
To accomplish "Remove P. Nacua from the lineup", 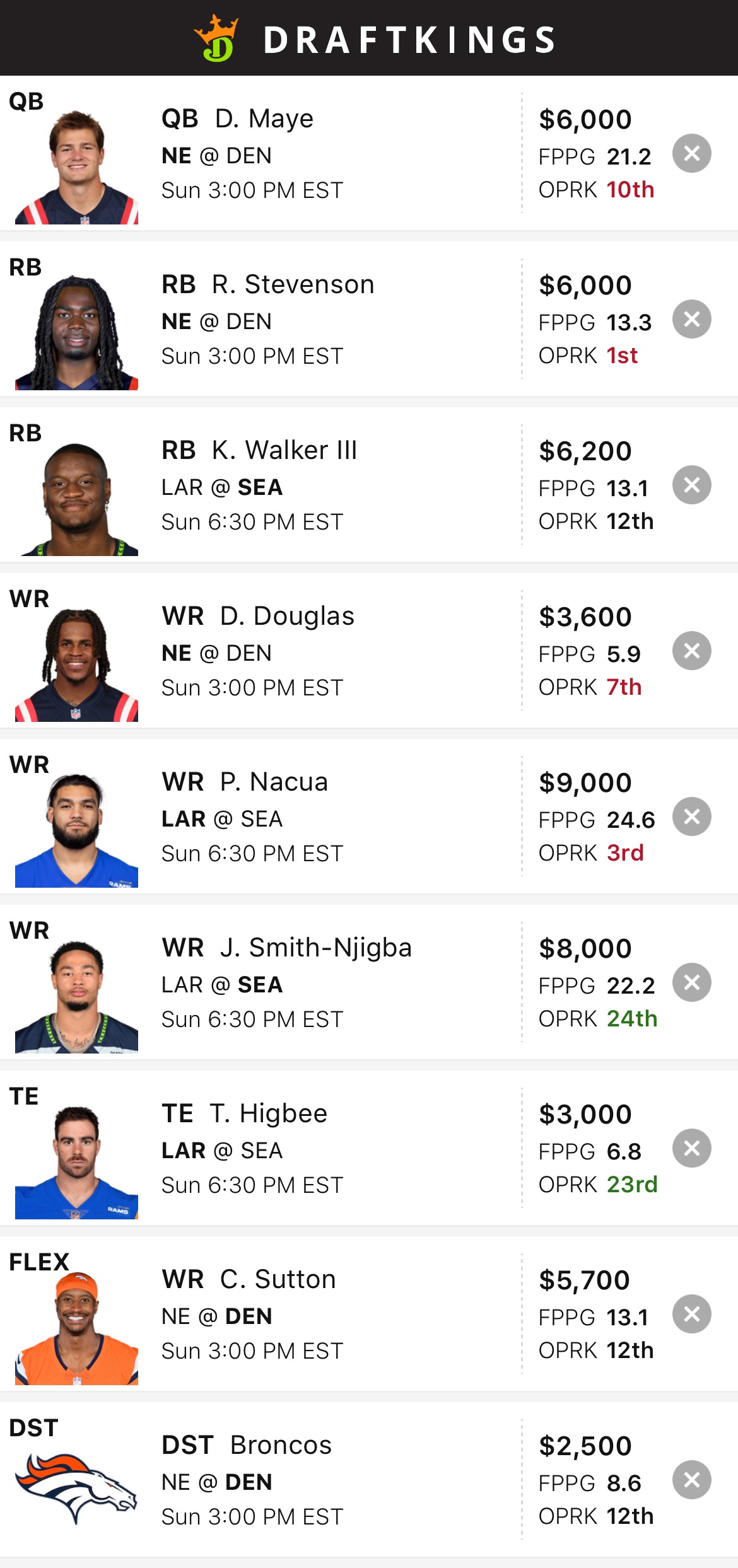I will coord(691,816).
